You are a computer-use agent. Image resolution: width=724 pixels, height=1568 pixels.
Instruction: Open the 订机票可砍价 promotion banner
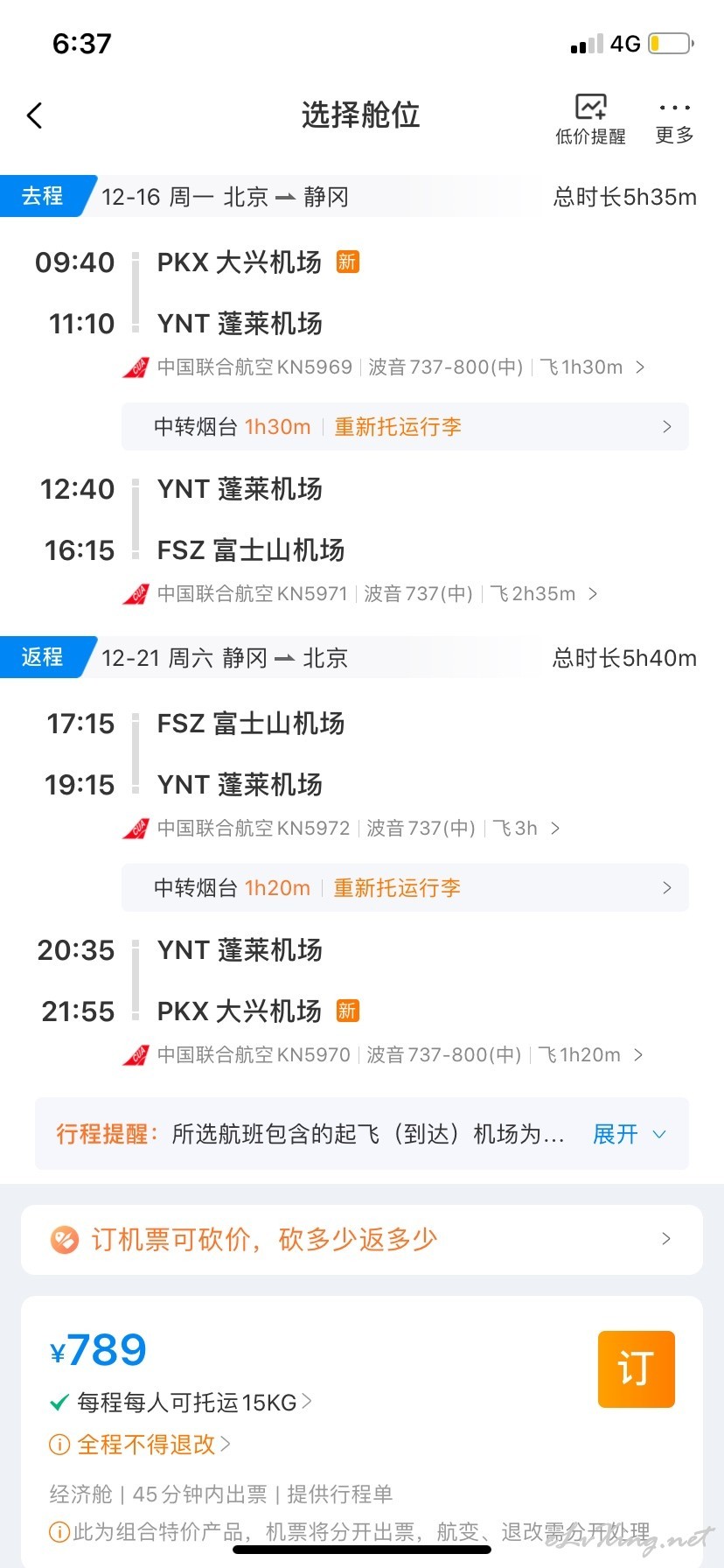[362, 1240]
